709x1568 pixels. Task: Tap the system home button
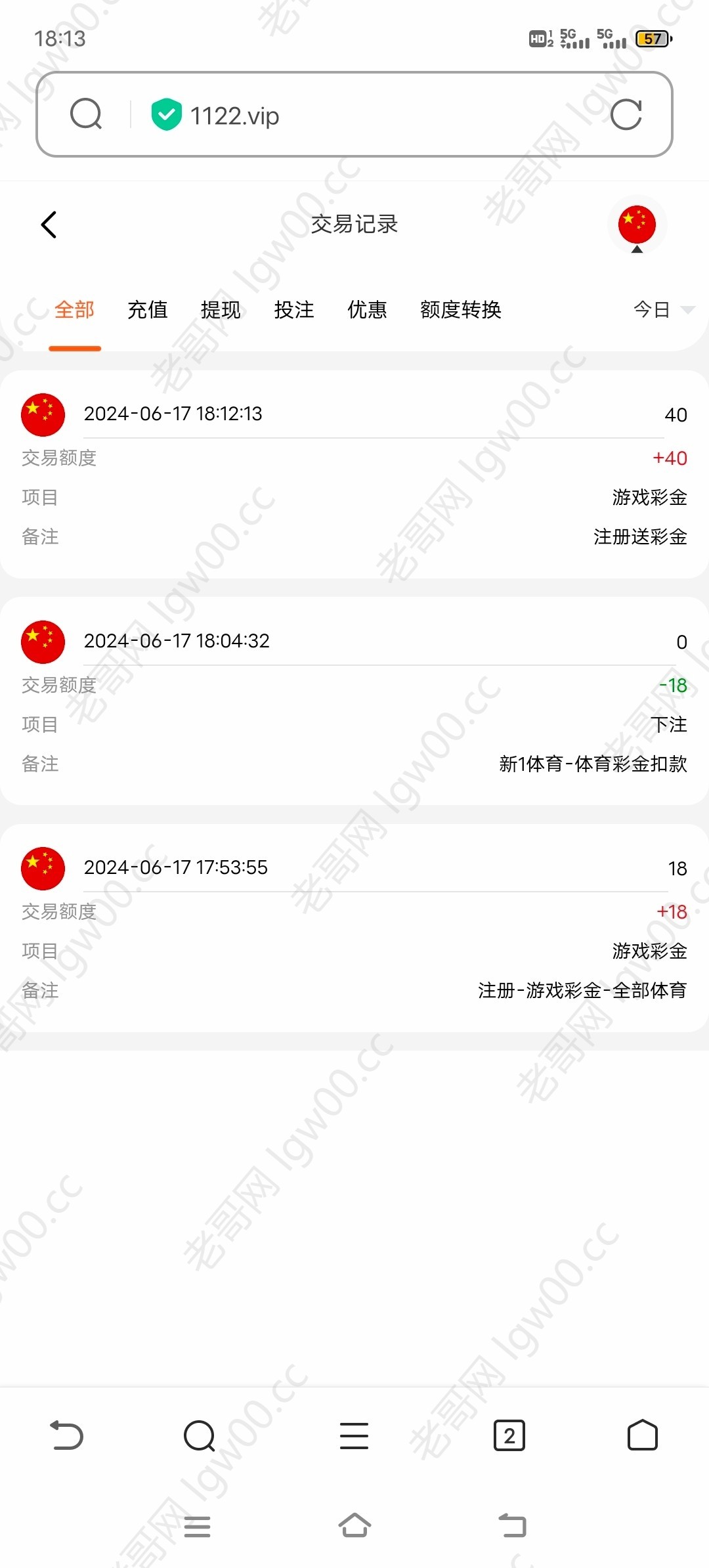354,1525
